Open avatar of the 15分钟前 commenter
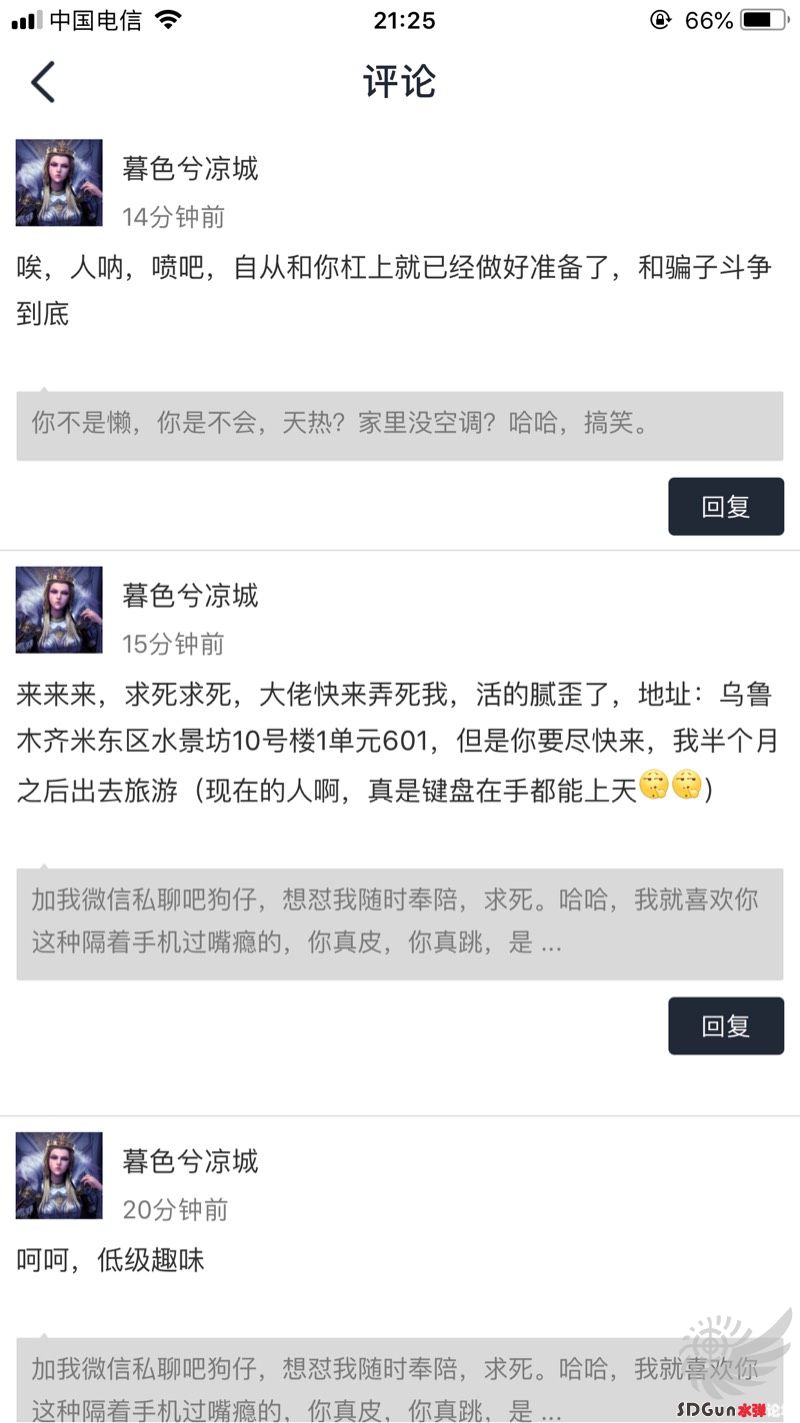Screen dimensions: 800x1423 [59, 610]
